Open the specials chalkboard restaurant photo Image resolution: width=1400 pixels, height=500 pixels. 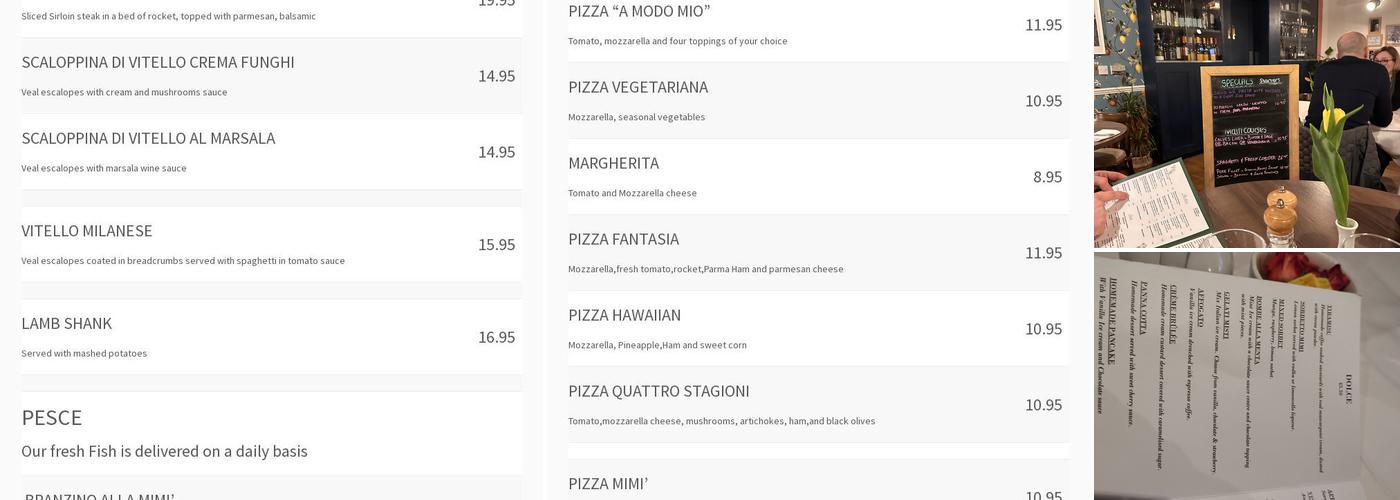click(x=1246, y=123)
